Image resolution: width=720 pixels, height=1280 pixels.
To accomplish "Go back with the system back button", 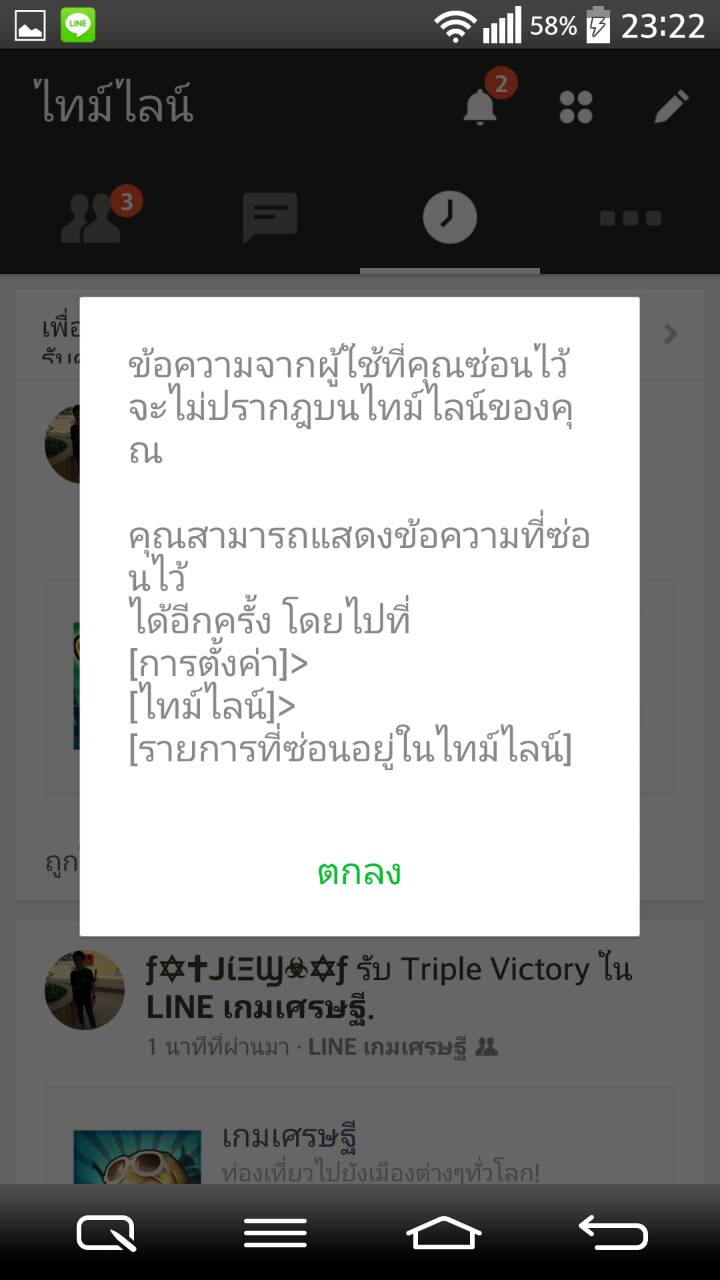I will tap(613, 1232).
